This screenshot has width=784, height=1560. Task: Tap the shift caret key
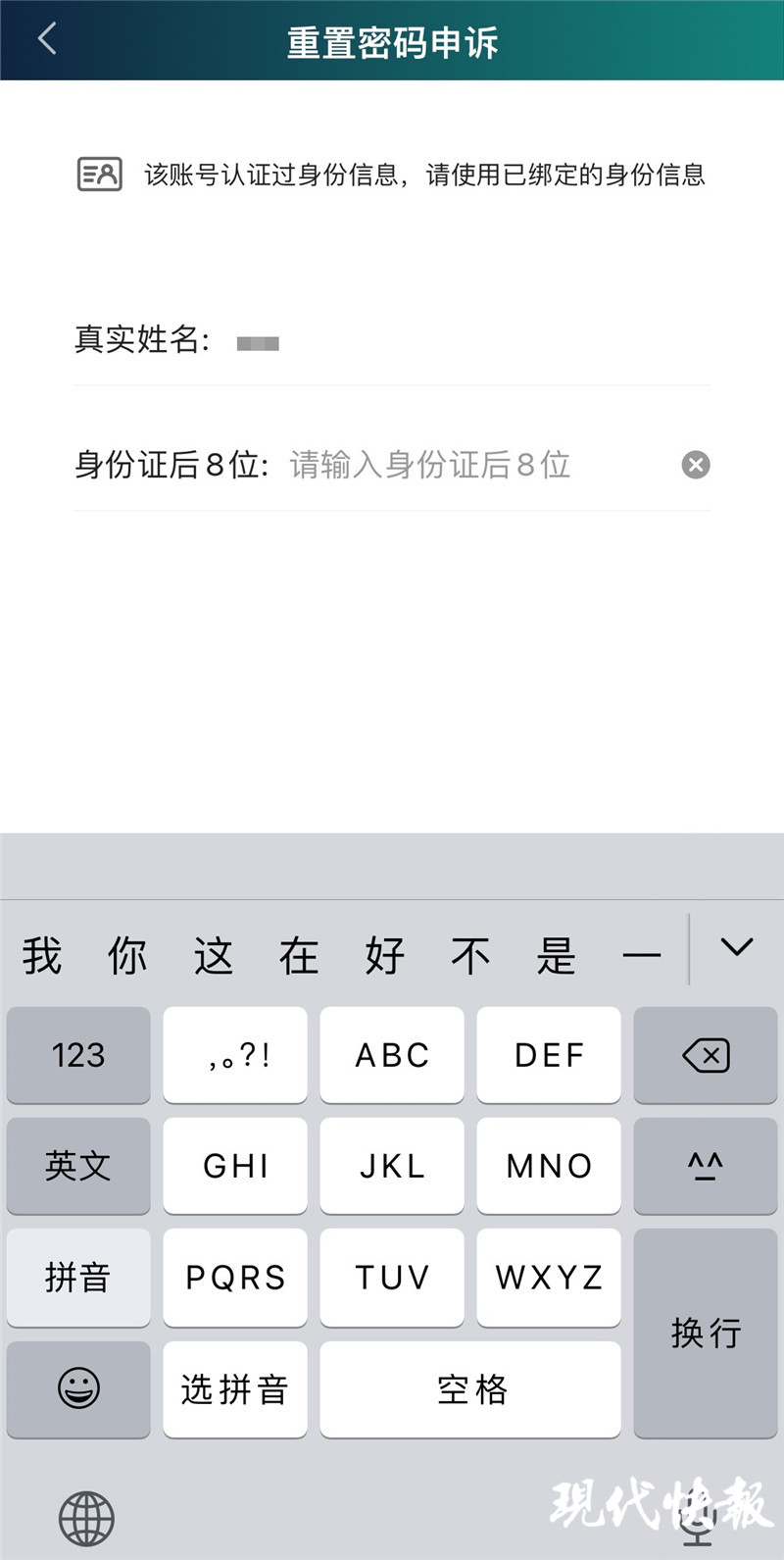pos(705,1166)
